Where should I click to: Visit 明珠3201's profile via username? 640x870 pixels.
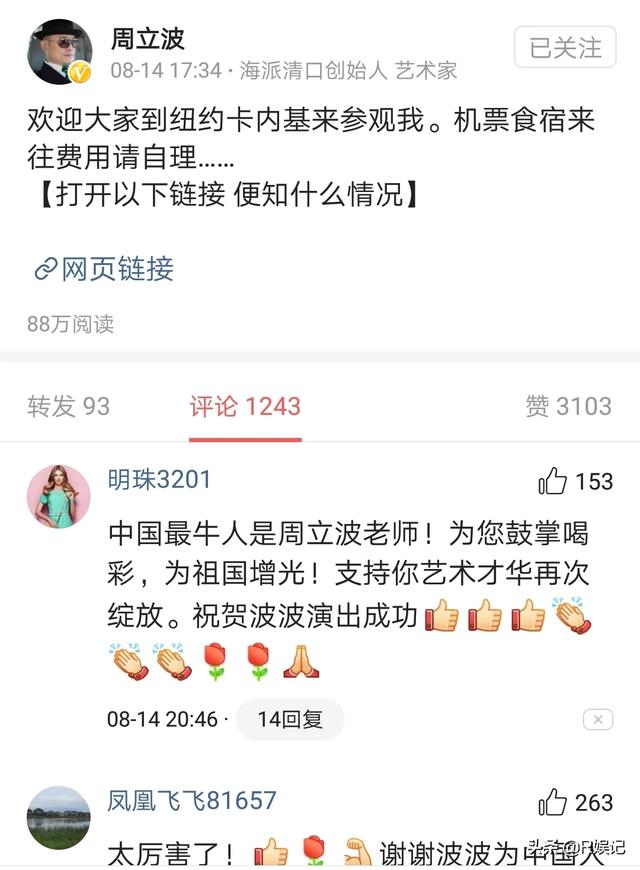click(x=160, y=480)
